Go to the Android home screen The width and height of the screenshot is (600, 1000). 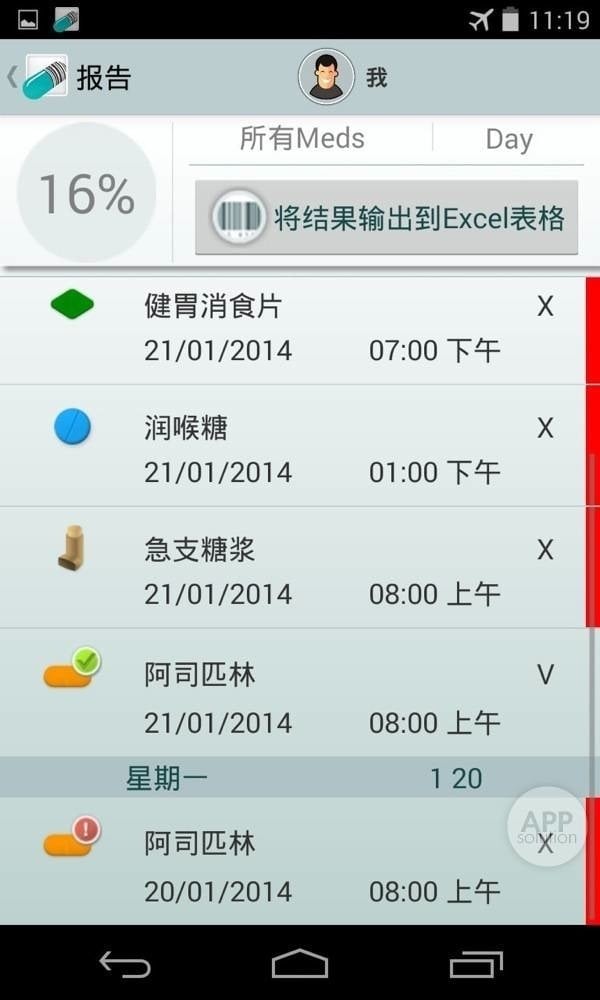300,964
